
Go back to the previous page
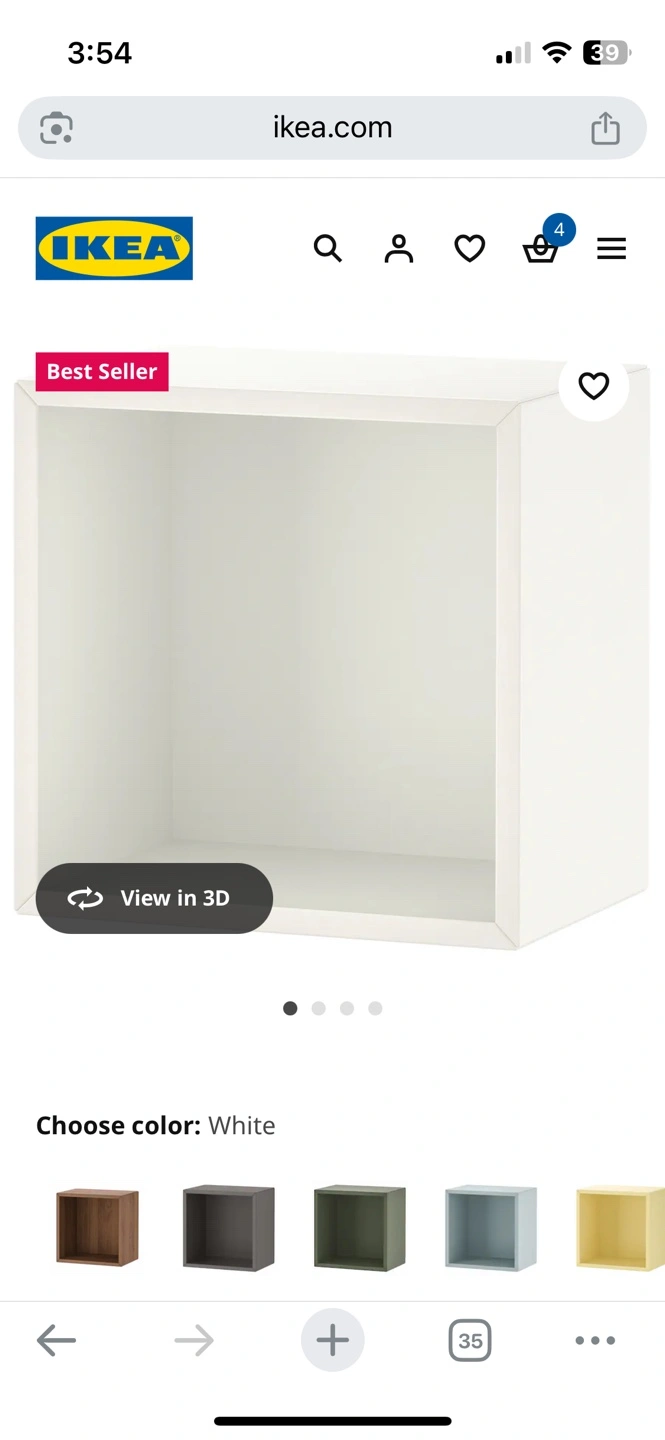[56, 1340]
